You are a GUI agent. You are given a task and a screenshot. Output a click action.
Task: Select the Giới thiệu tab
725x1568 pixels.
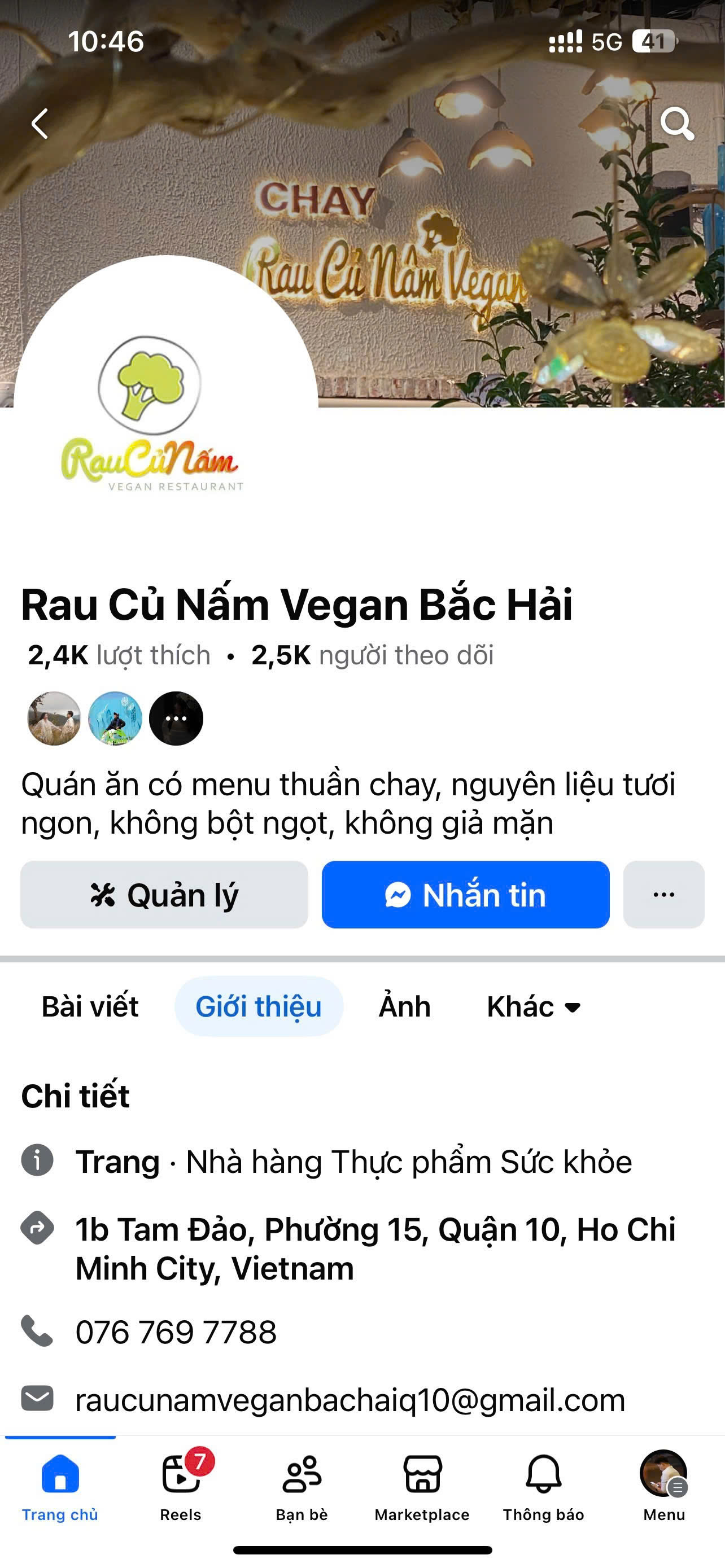point(259,1007)
